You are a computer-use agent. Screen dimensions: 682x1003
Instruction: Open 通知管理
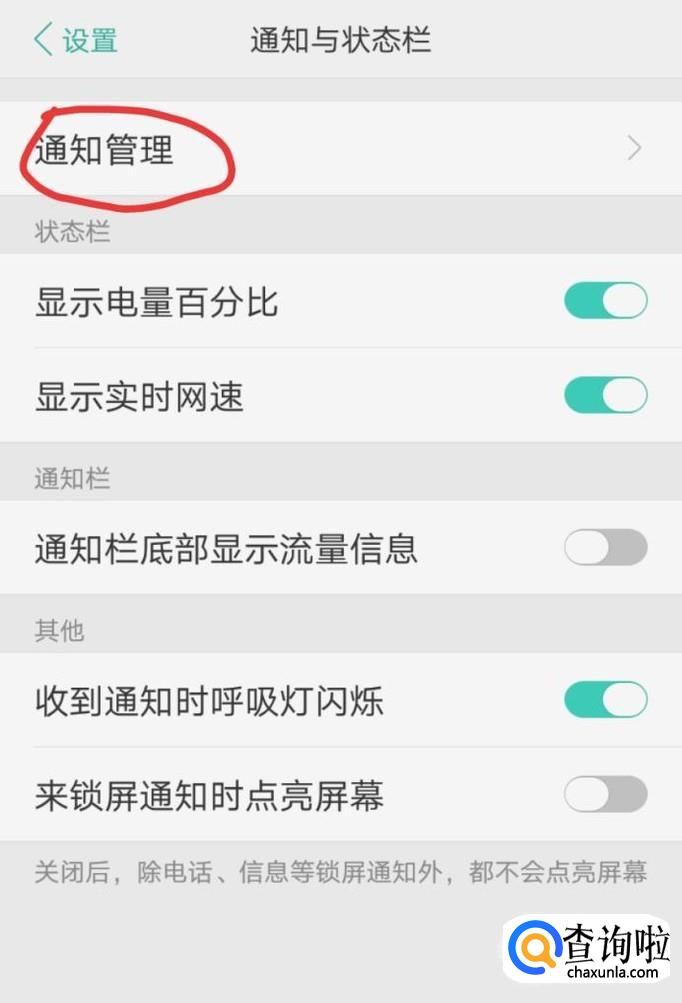(340, 150)
